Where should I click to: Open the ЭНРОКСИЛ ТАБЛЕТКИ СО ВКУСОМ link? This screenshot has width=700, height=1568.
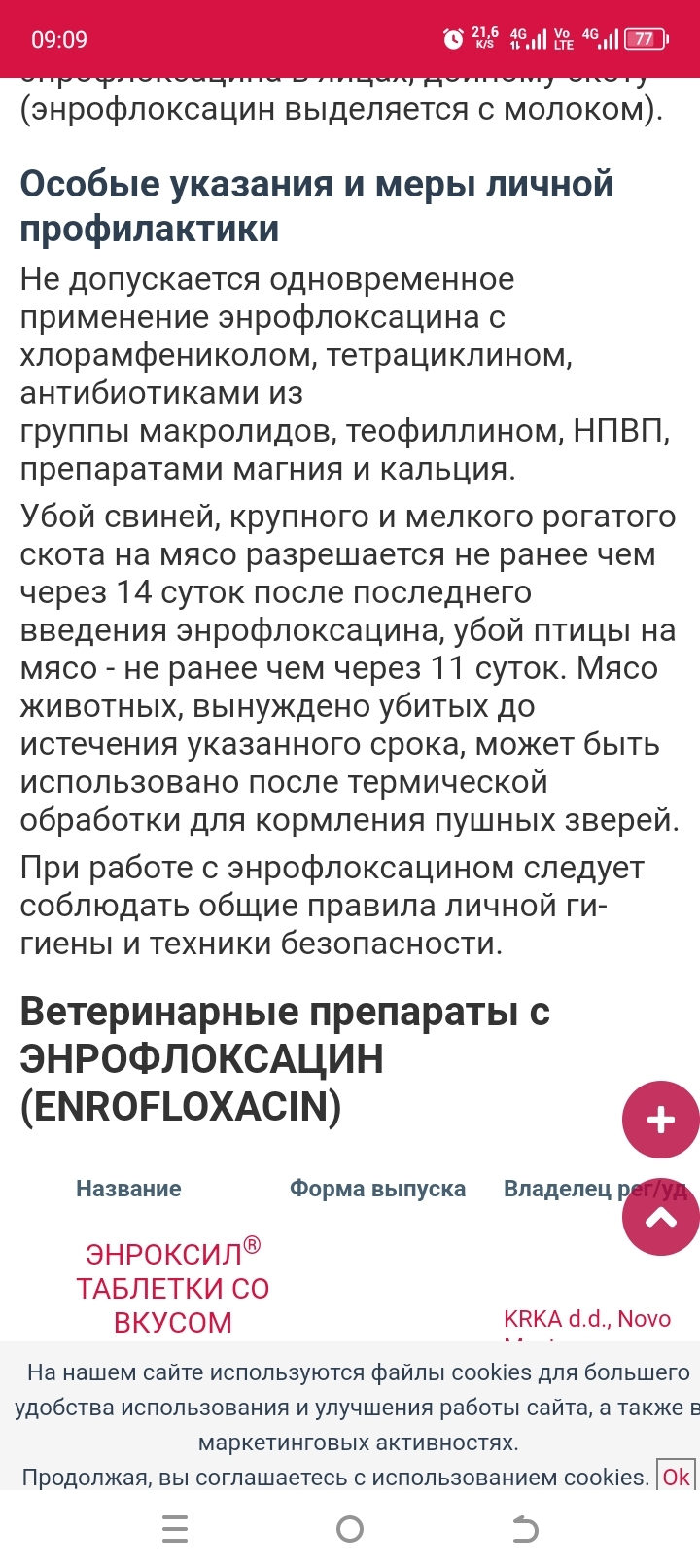point(173,1288)
